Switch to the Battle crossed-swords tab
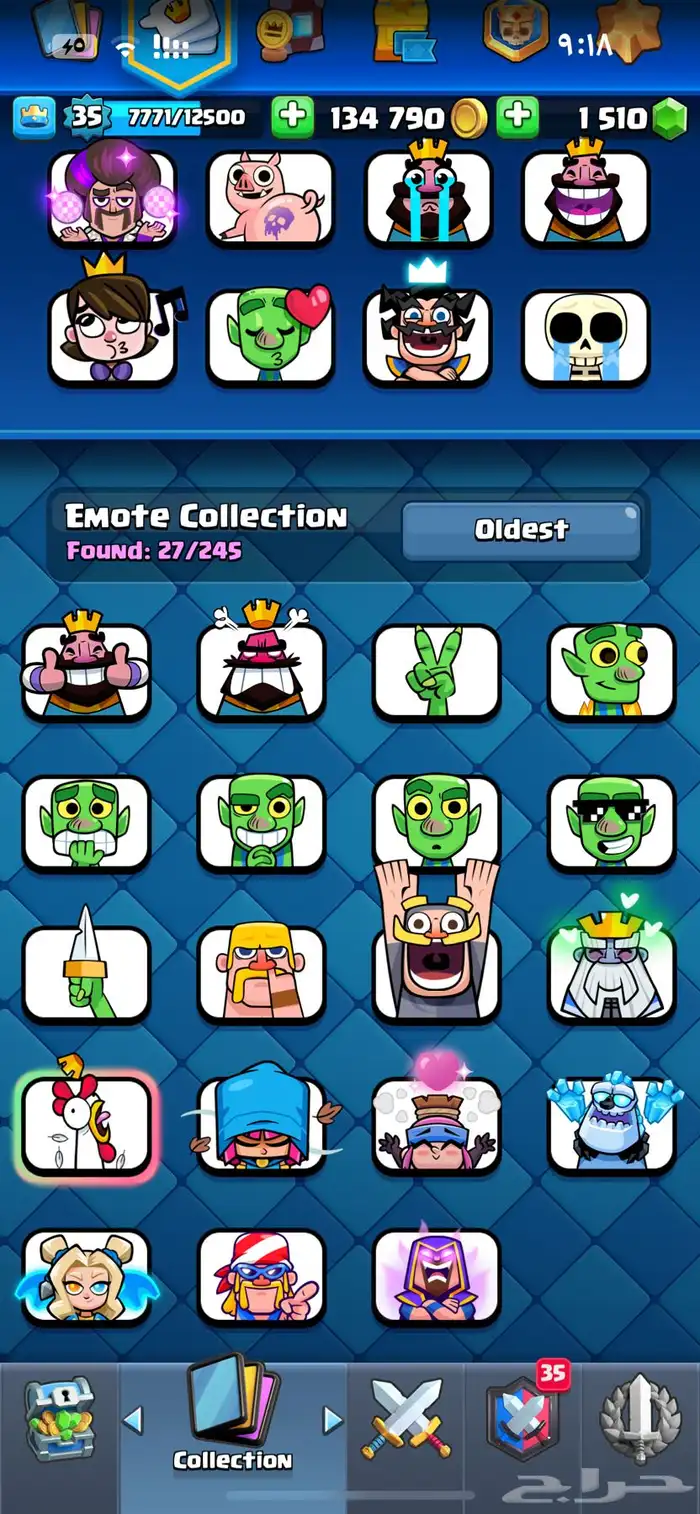 406,1418
